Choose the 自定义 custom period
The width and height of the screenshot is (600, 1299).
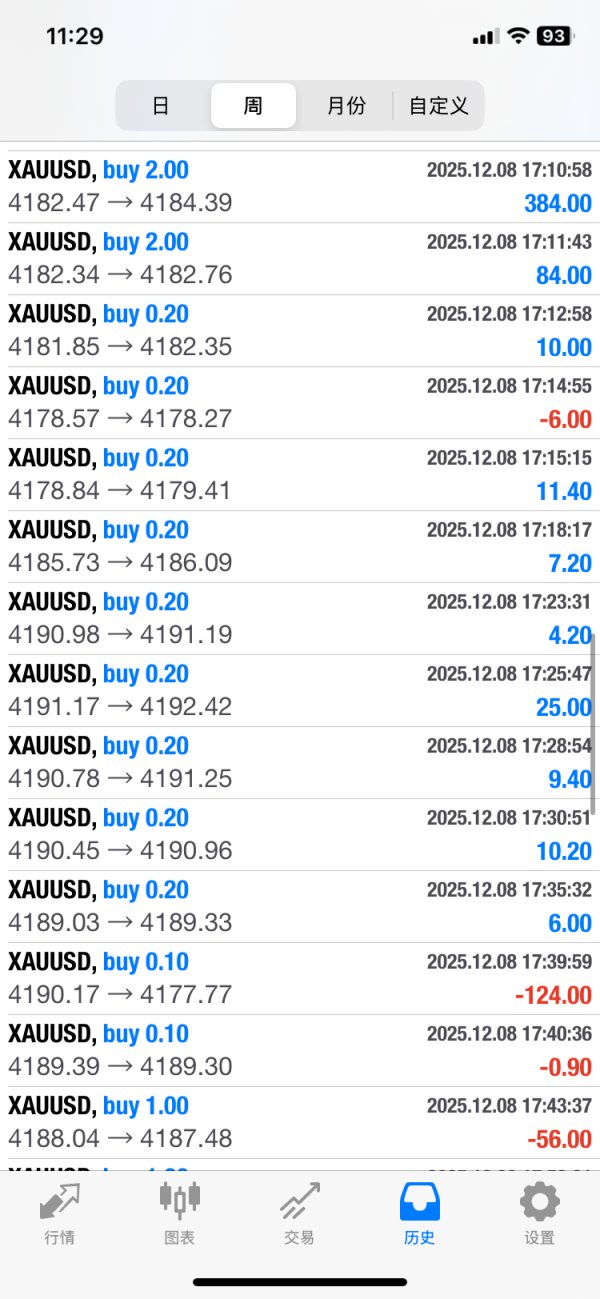[x=438, y=106]
